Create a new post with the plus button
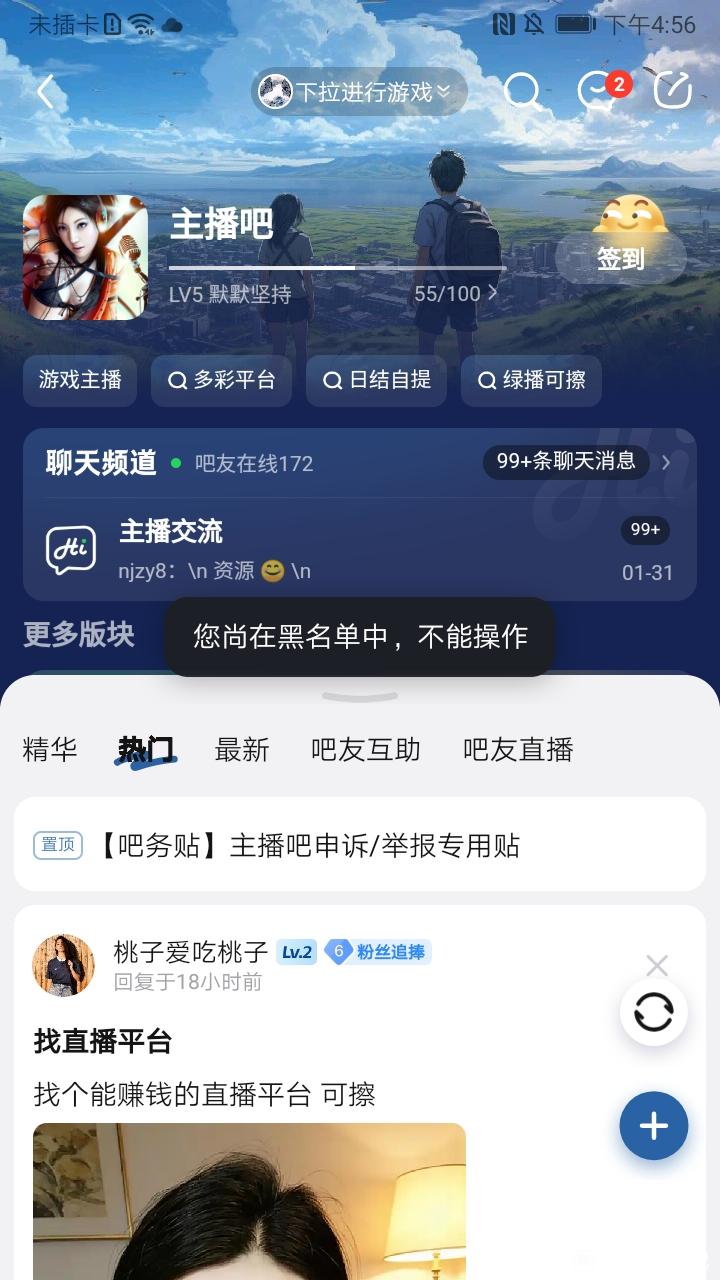 click(x=653, y=1126)
